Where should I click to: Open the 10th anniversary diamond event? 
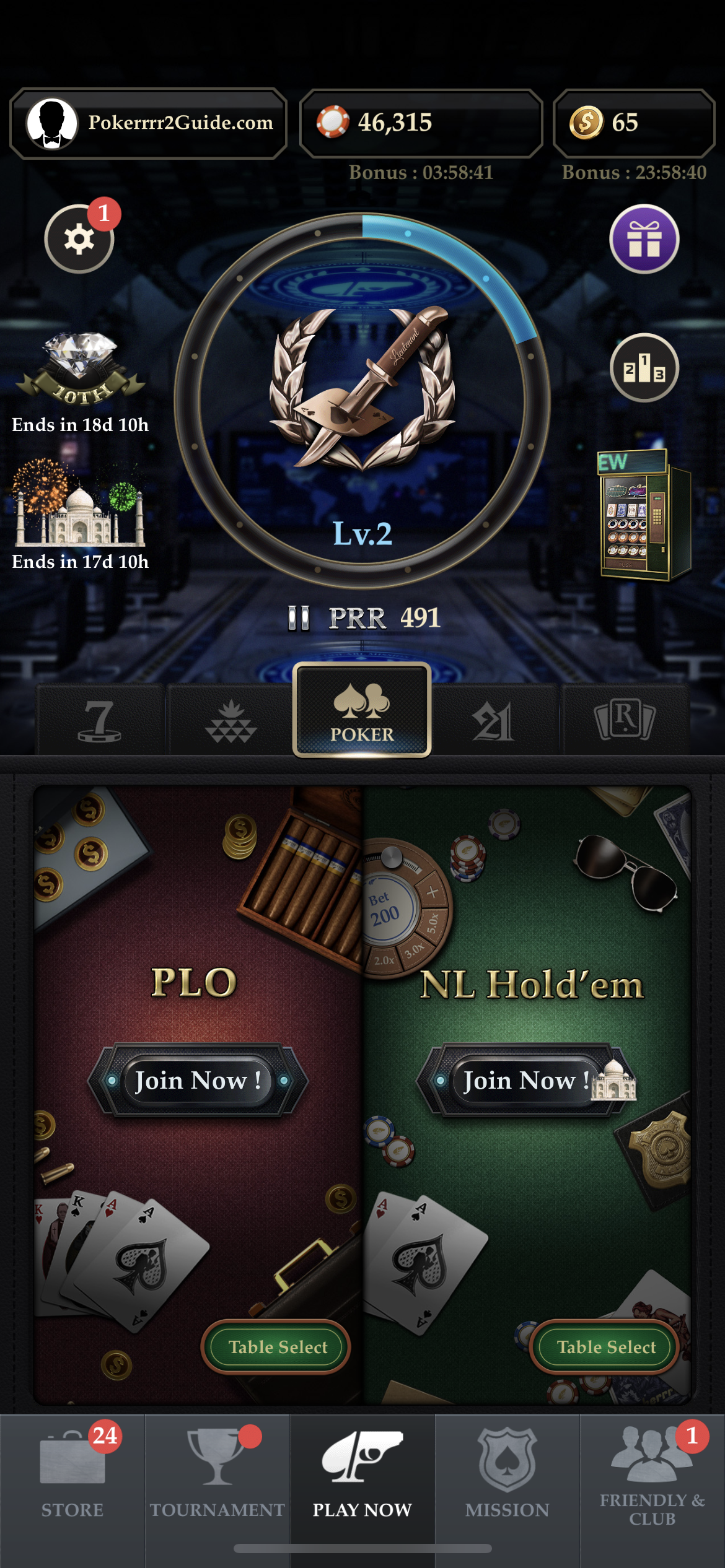coord(80,372)
